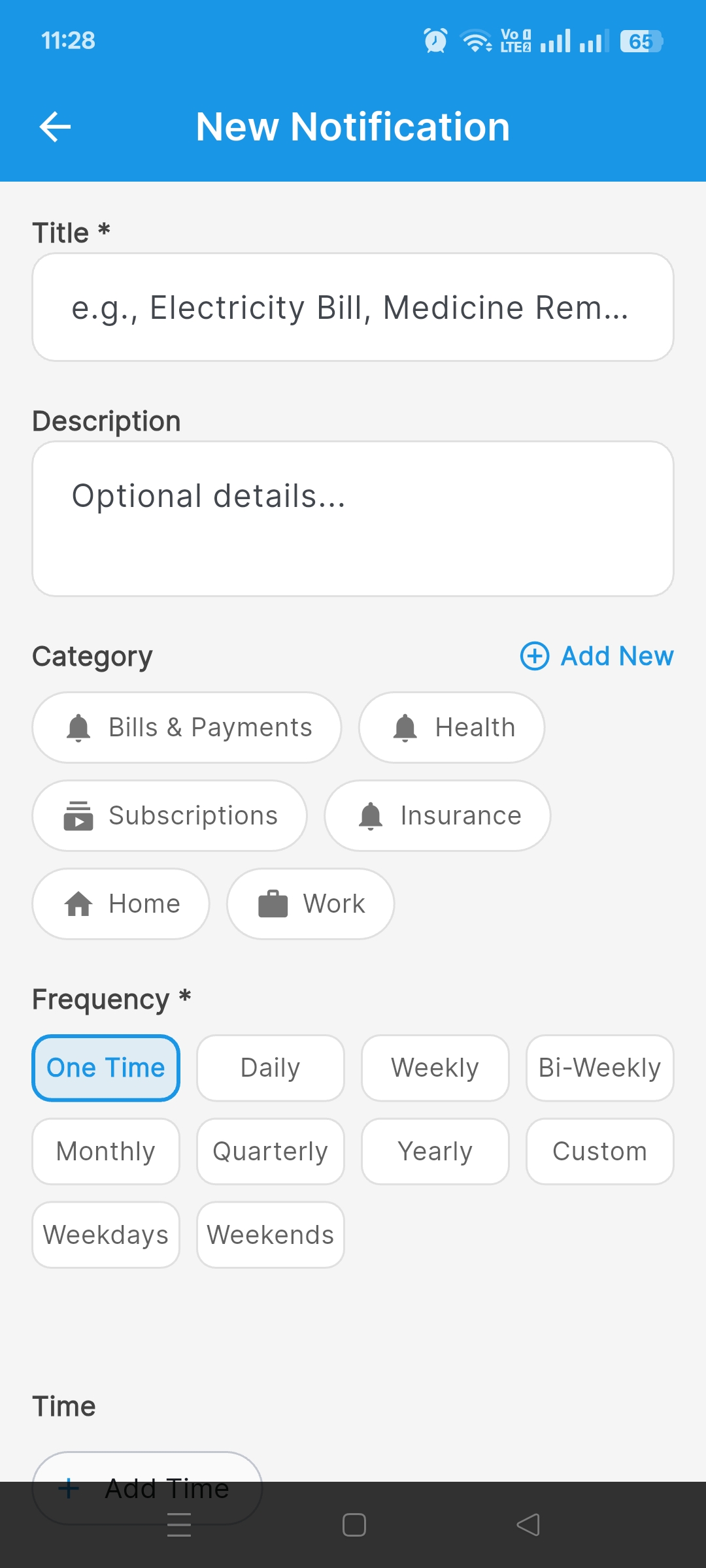Choose Weekends frequency
The image size is (706, 1568).
pyautogui.click(x=271, y=1235)
